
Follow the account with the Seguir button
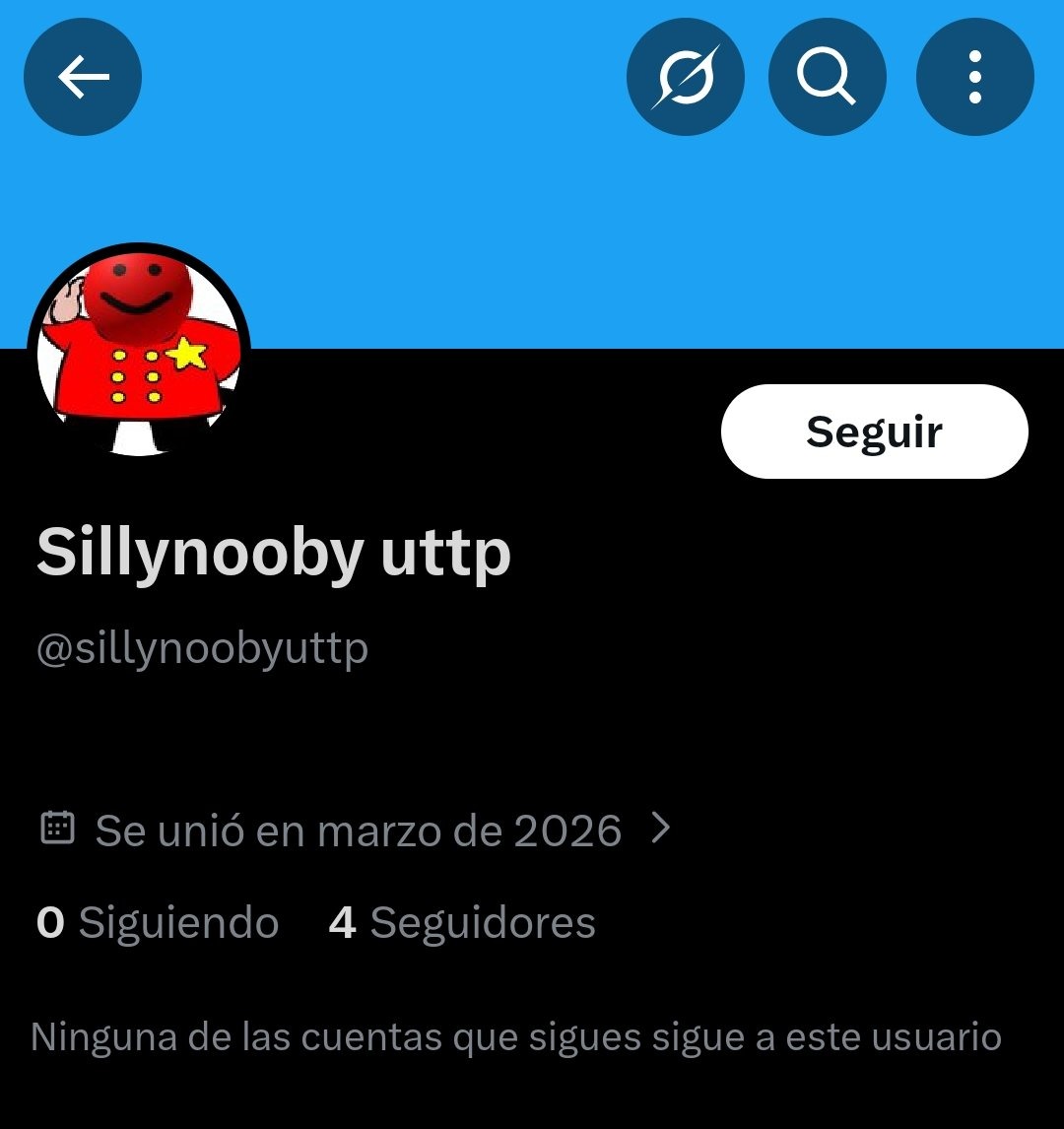click(x=873, y=431)
